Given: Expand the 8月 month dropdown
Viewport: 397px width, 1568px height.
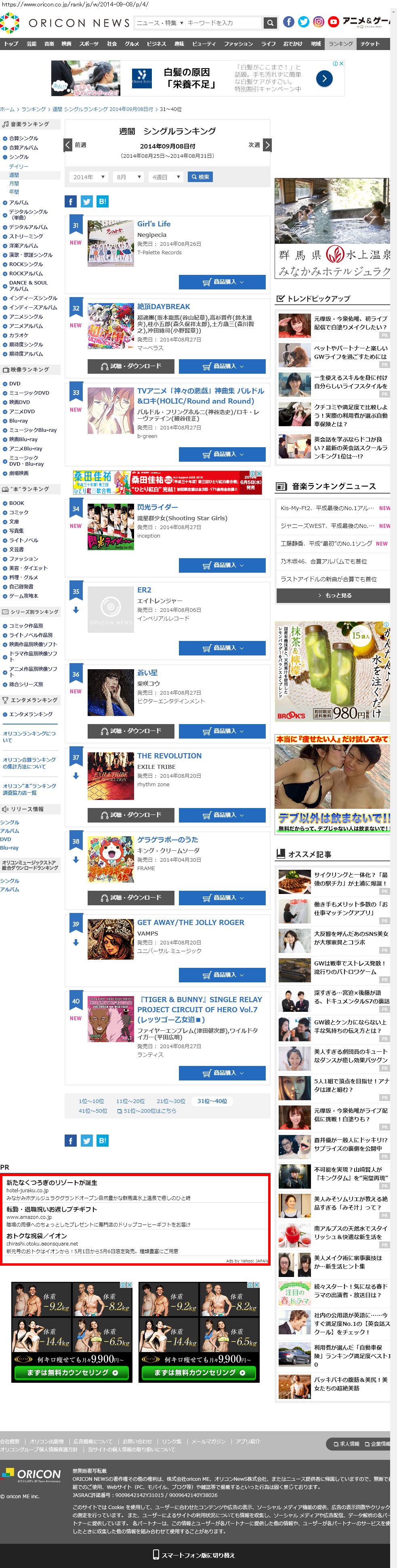Looking at the screenshot, I should 128,177.
